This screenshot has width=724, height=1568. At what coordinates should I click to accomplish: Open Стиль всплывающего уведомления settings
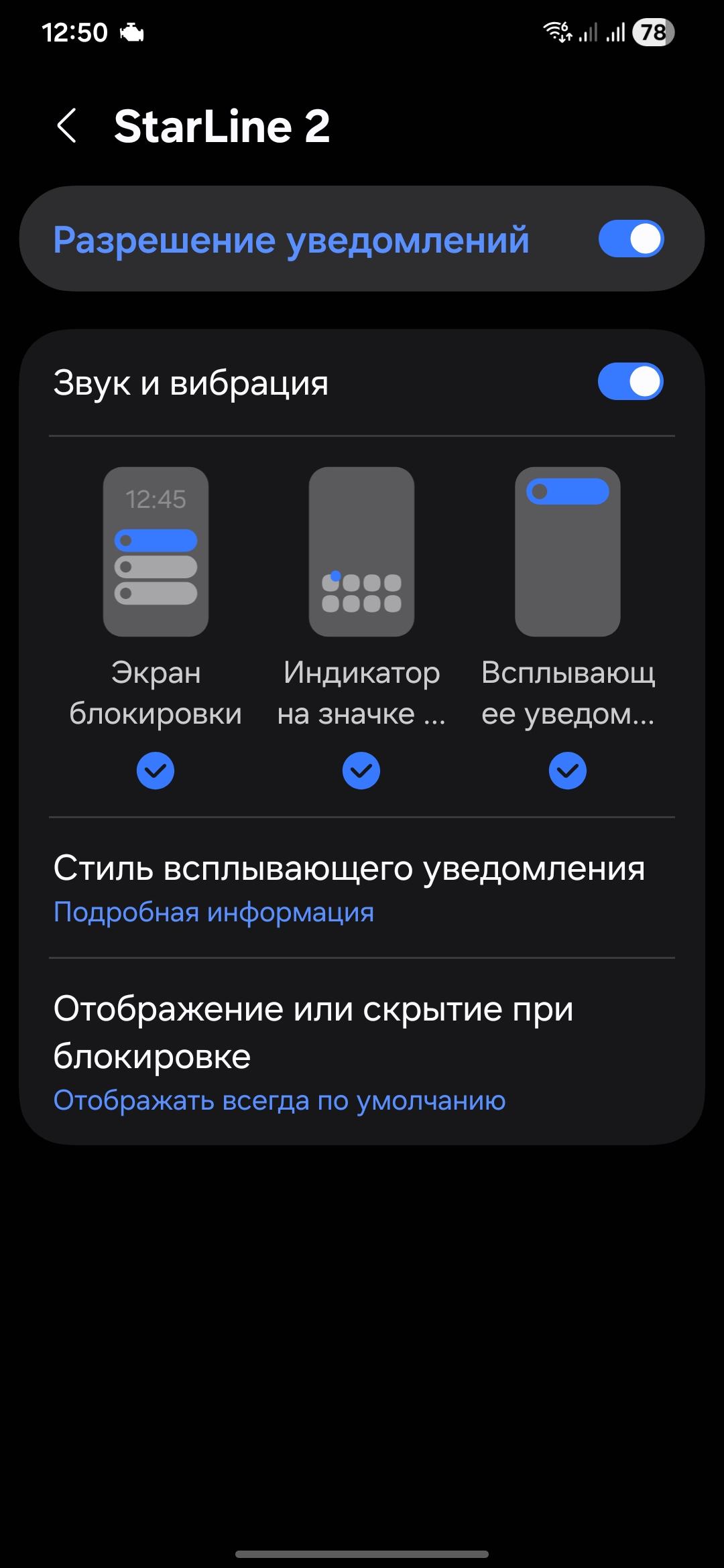tap(349, 887)
